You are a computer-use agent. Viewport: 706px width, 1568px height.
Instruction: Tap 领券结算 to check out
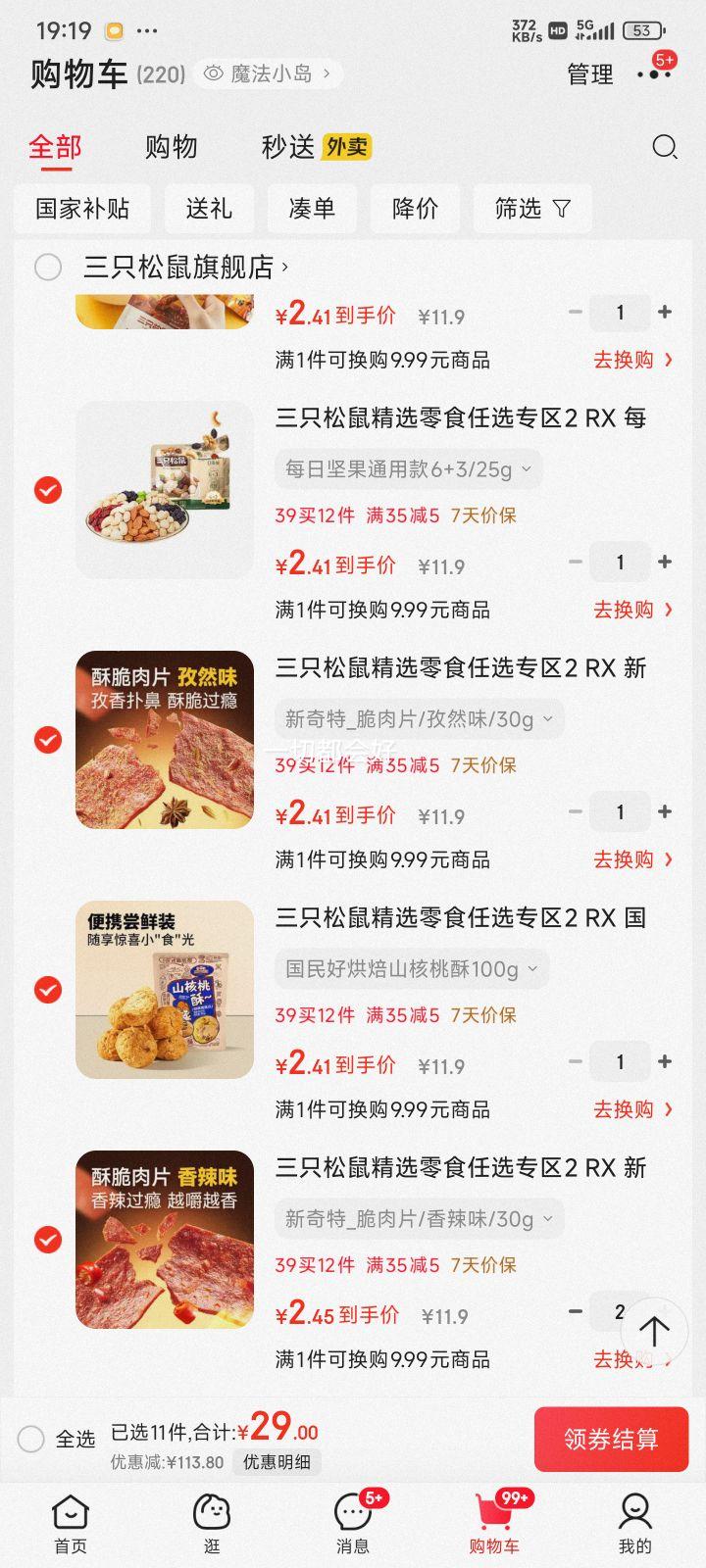pyautogui.click(x=610, y=1439)
